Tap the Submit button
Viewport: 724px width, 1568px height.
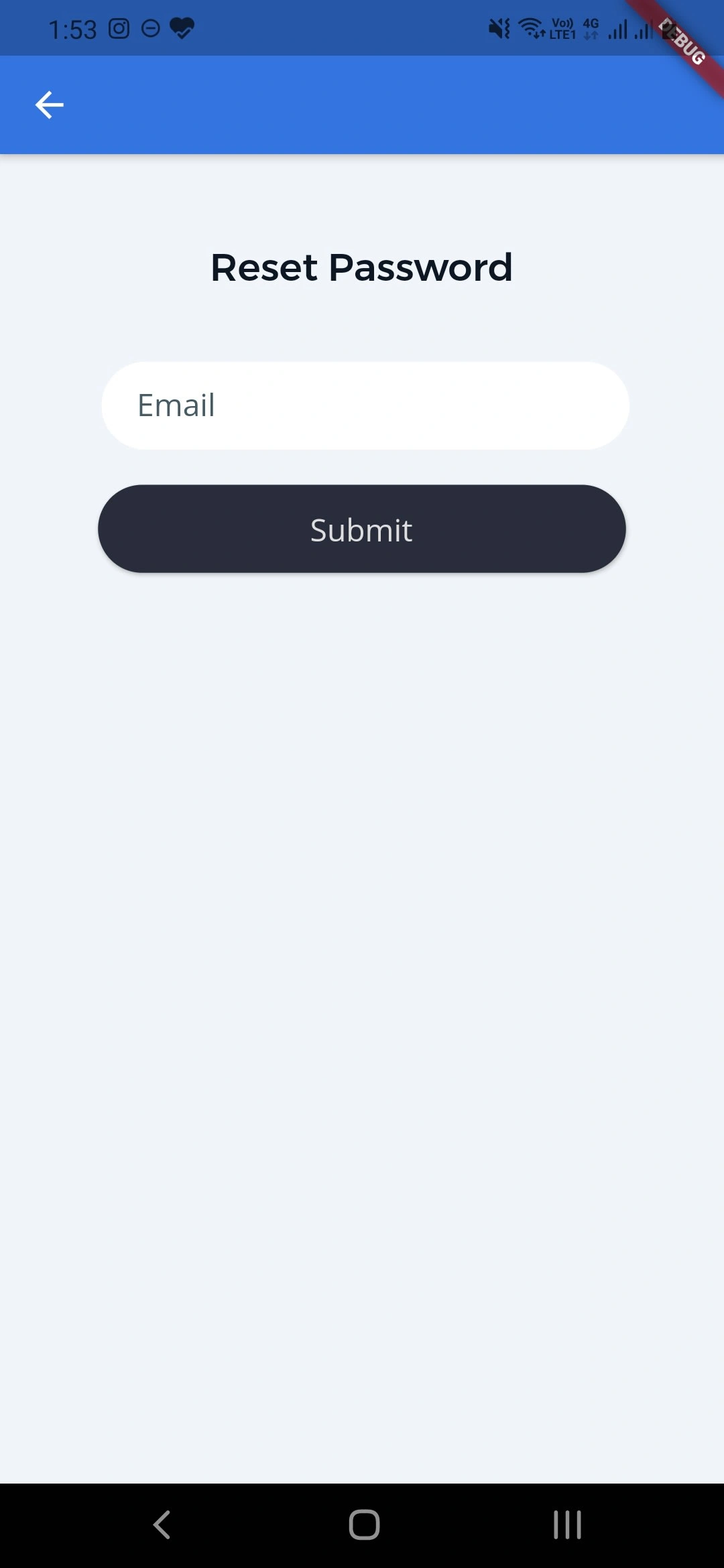pyautogui.click(x=362, y=529)
